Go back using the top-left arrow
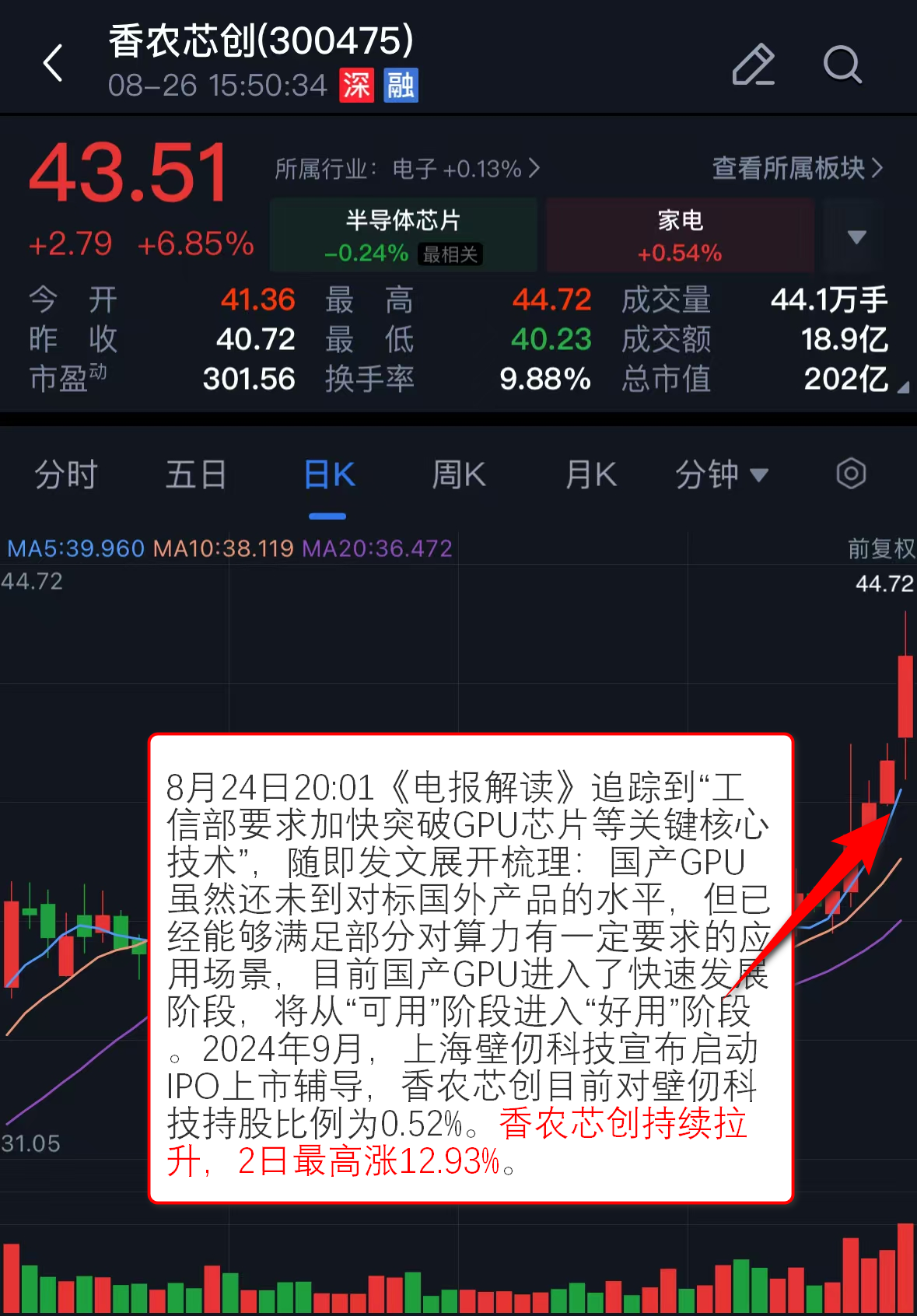The height and width of the screenshot is (1316, 917). (53, 63)
